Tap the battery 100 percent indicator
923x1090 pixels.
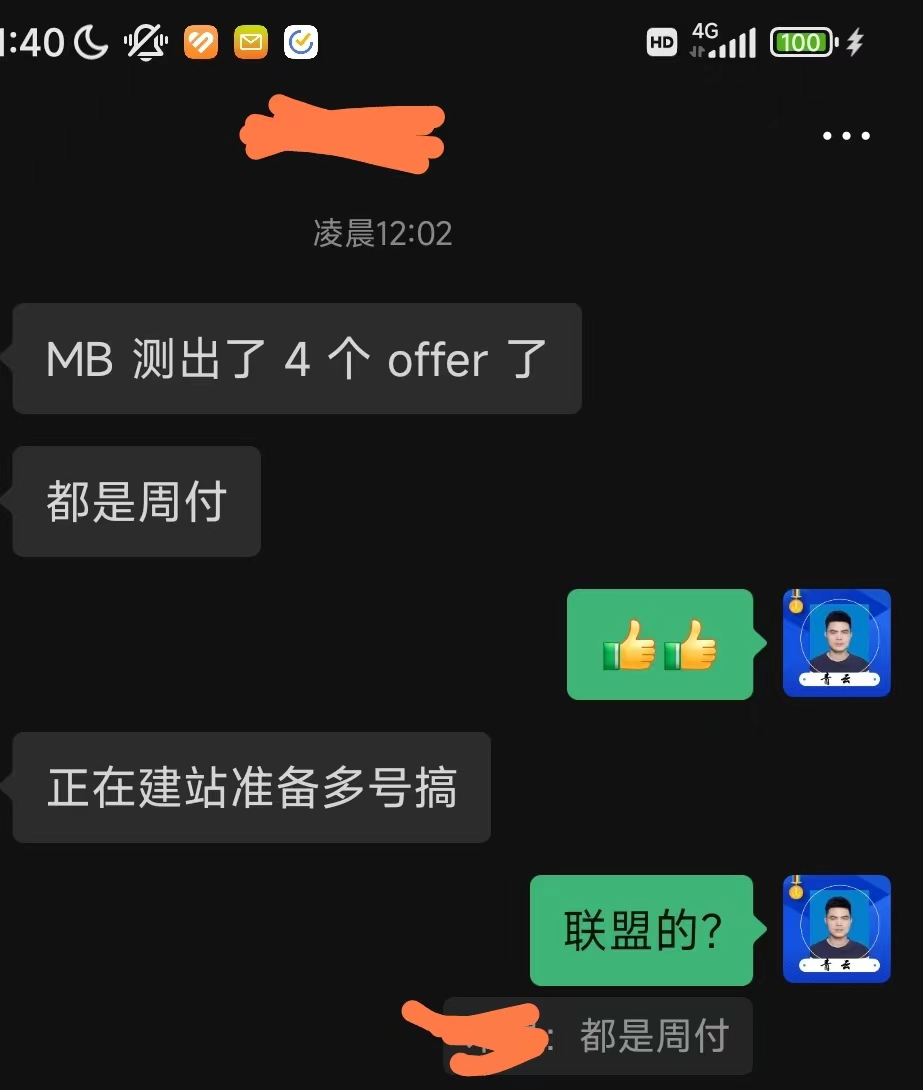pyautogui.click(x=802, y=42)
